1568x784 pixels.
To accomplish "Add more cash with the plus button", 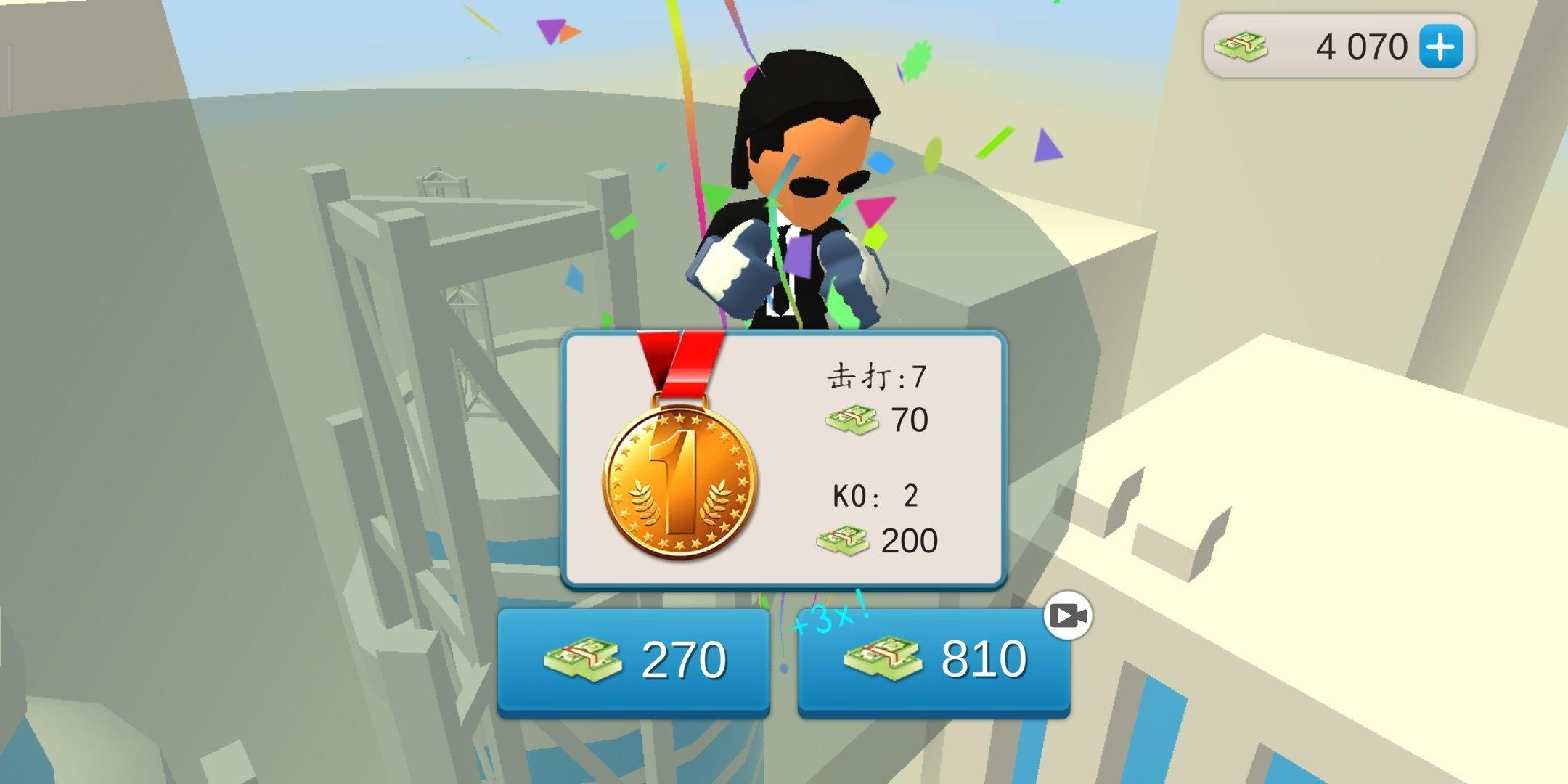I will click(x=1440, y=47).
